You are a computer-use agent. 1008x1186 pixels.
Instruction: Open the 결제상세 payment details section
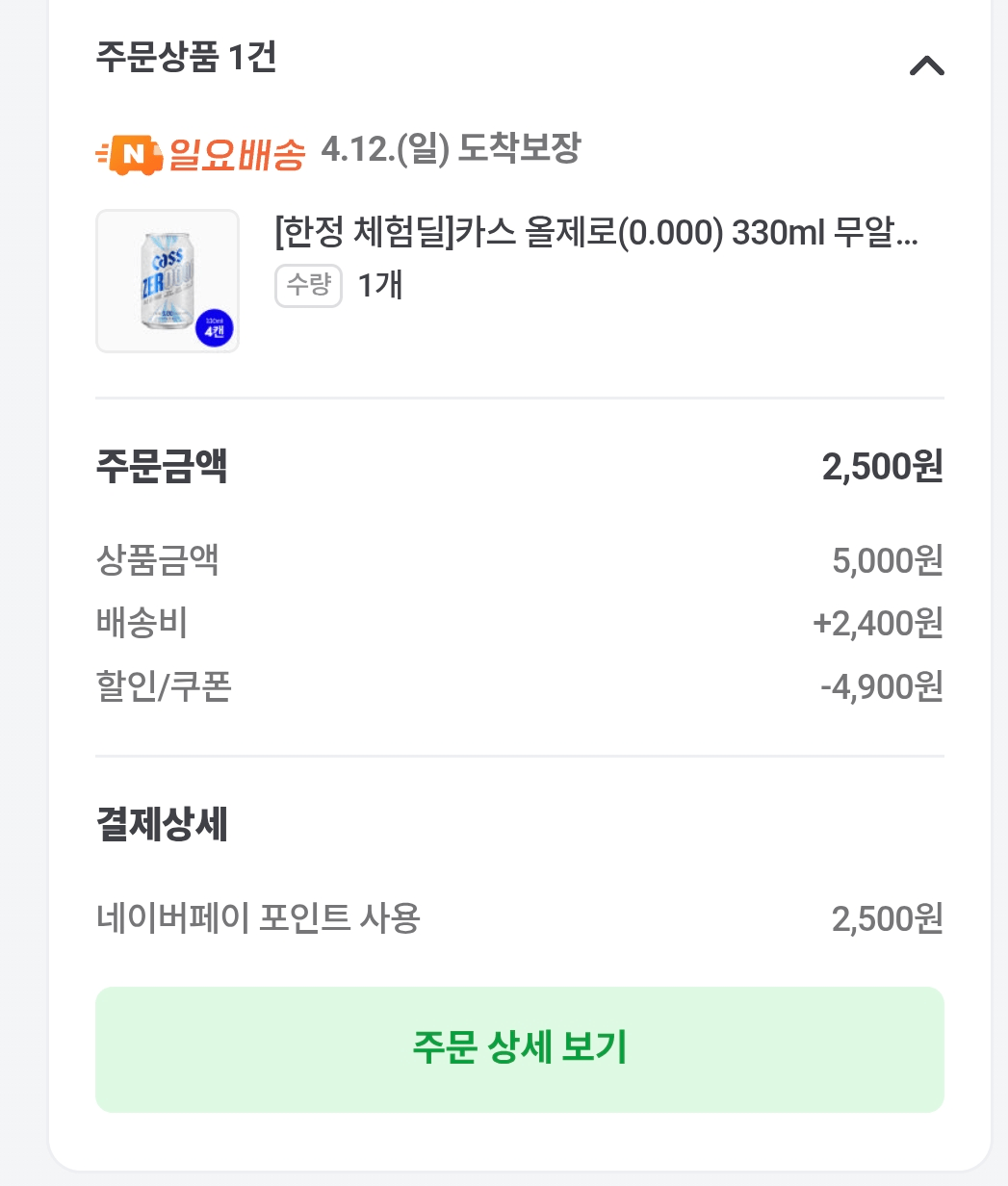159,822
